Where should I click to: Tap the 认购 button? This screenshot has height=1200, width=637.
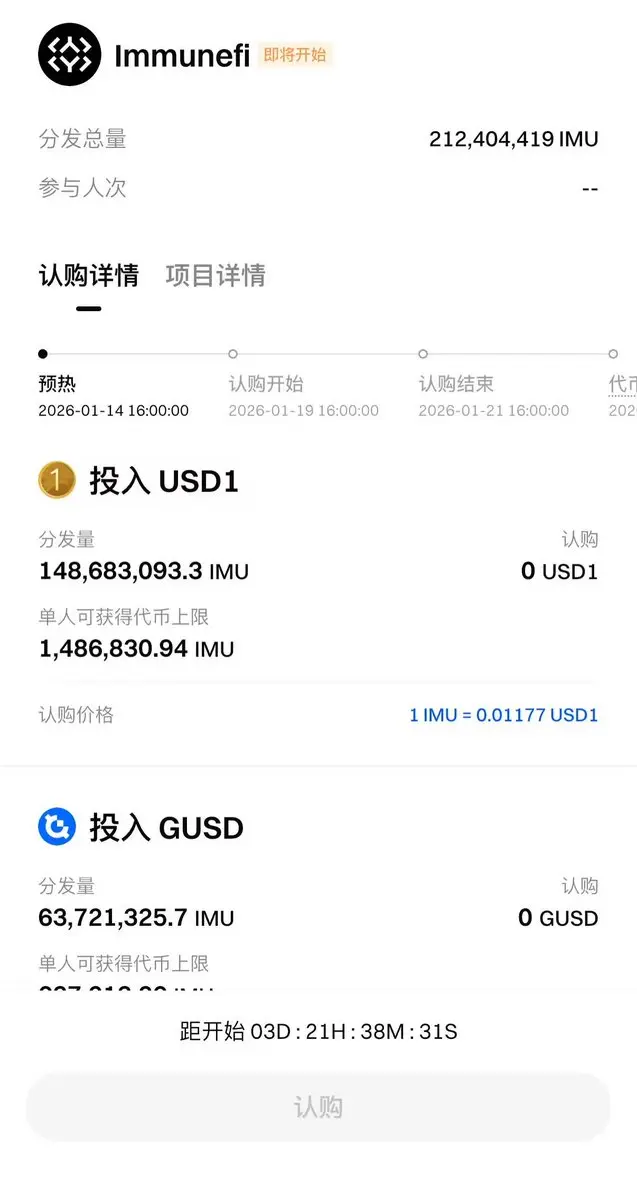coord(318,1107)
